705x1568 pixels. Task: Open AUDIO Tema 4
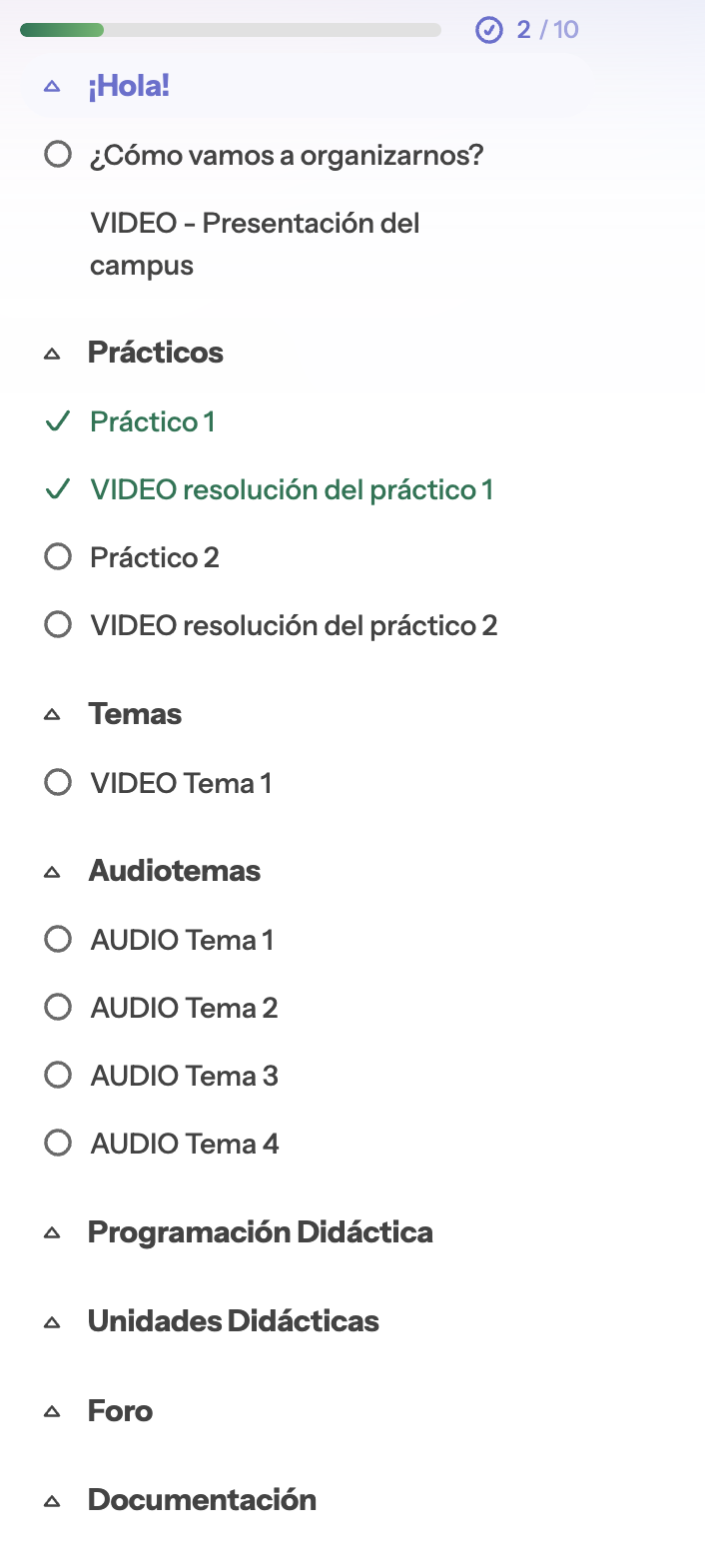pyautogui.click(x=185, y=1144)
